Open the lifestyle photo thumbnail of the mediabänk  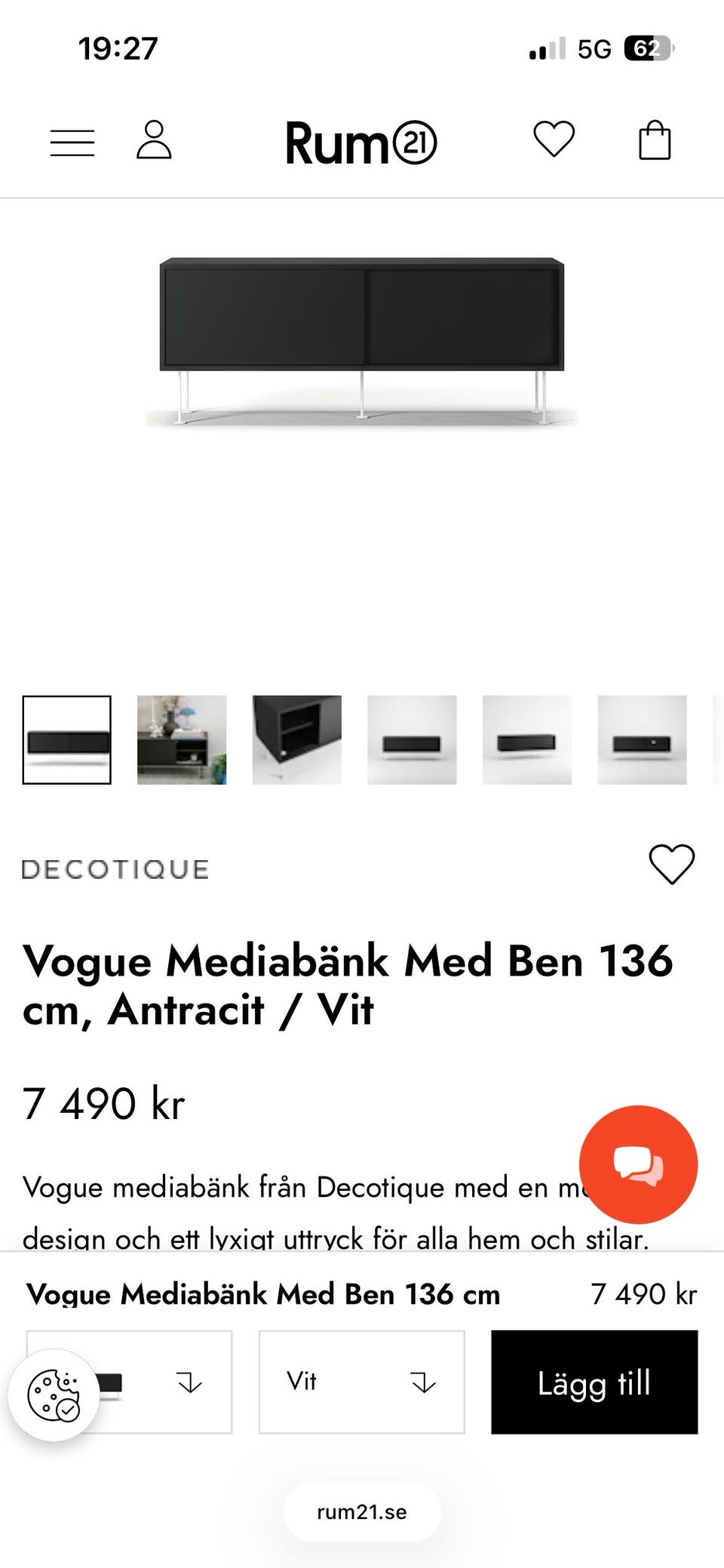point(181,740)
